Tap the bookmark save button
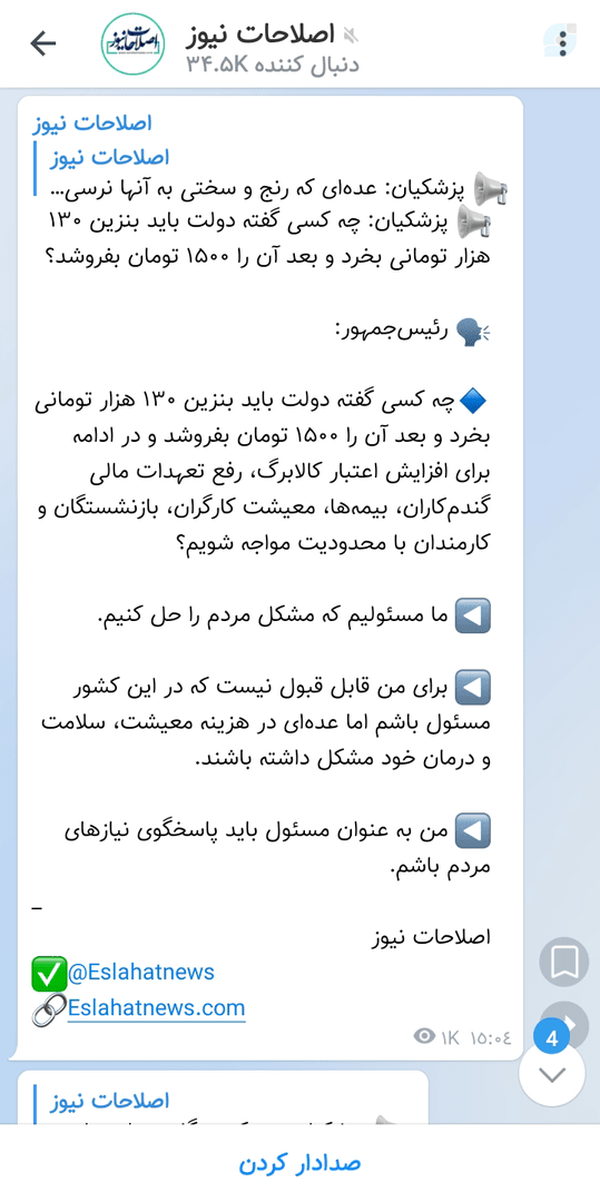The image size is (600, 1202). click(x=564, y=962)
